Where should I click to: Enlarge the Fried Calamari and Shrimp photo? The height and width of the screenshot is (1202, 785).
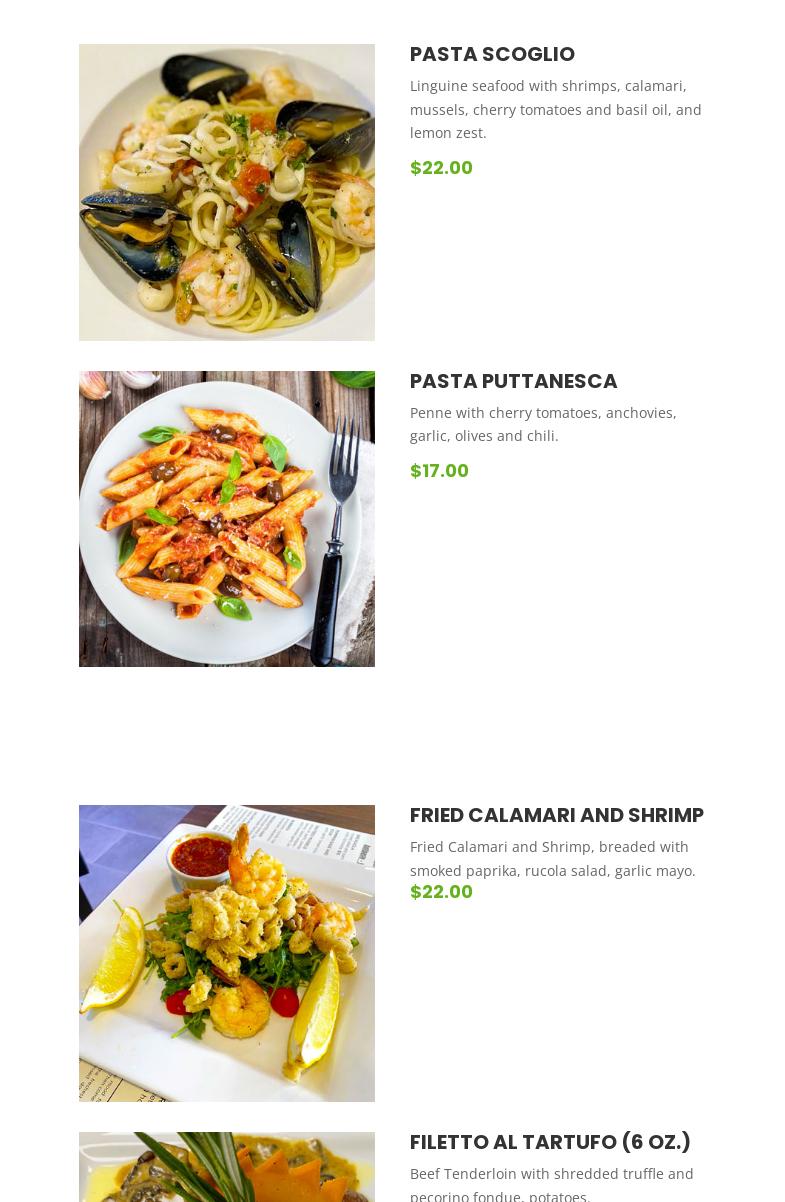[x=227, y=953]
